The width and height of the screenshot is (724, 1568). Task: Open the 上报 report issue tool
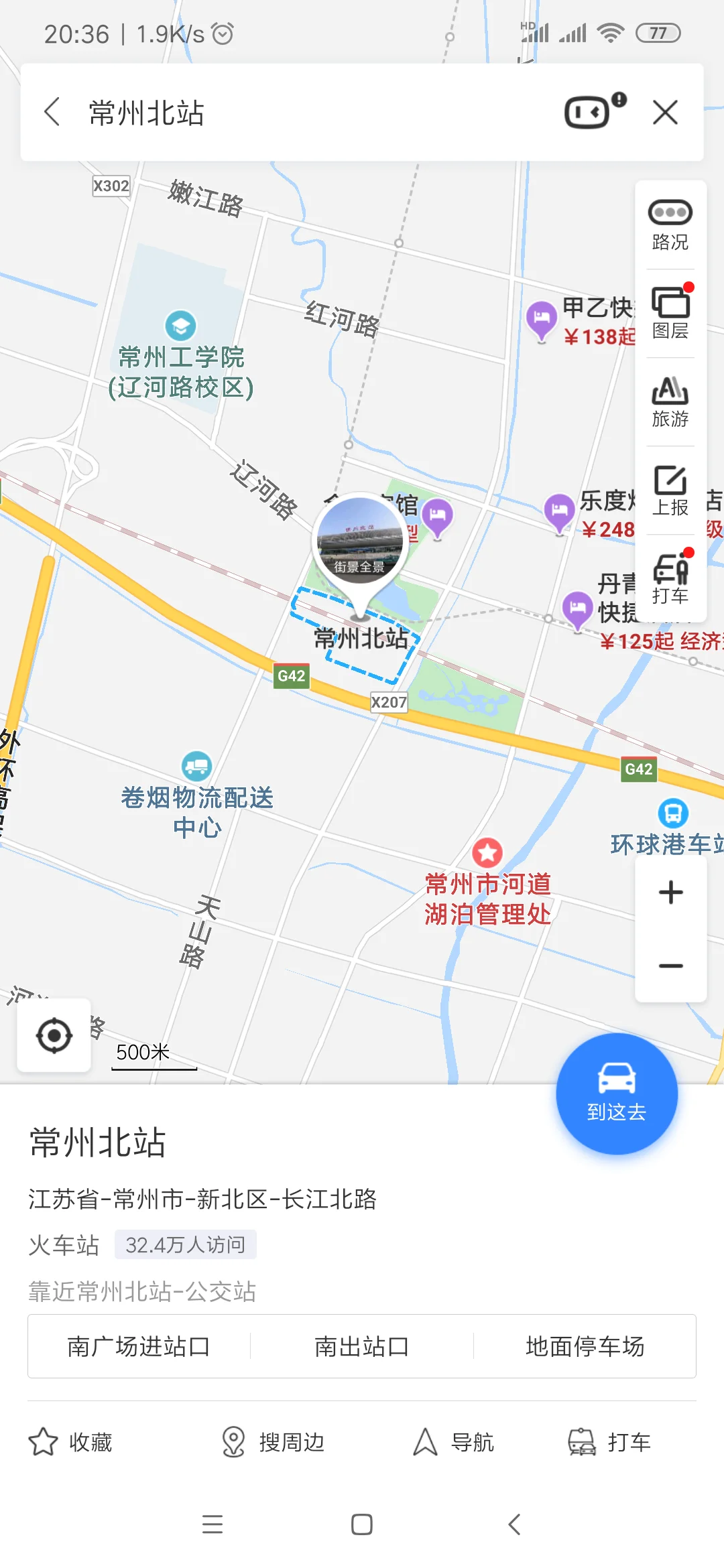click(x=670, y=486)
